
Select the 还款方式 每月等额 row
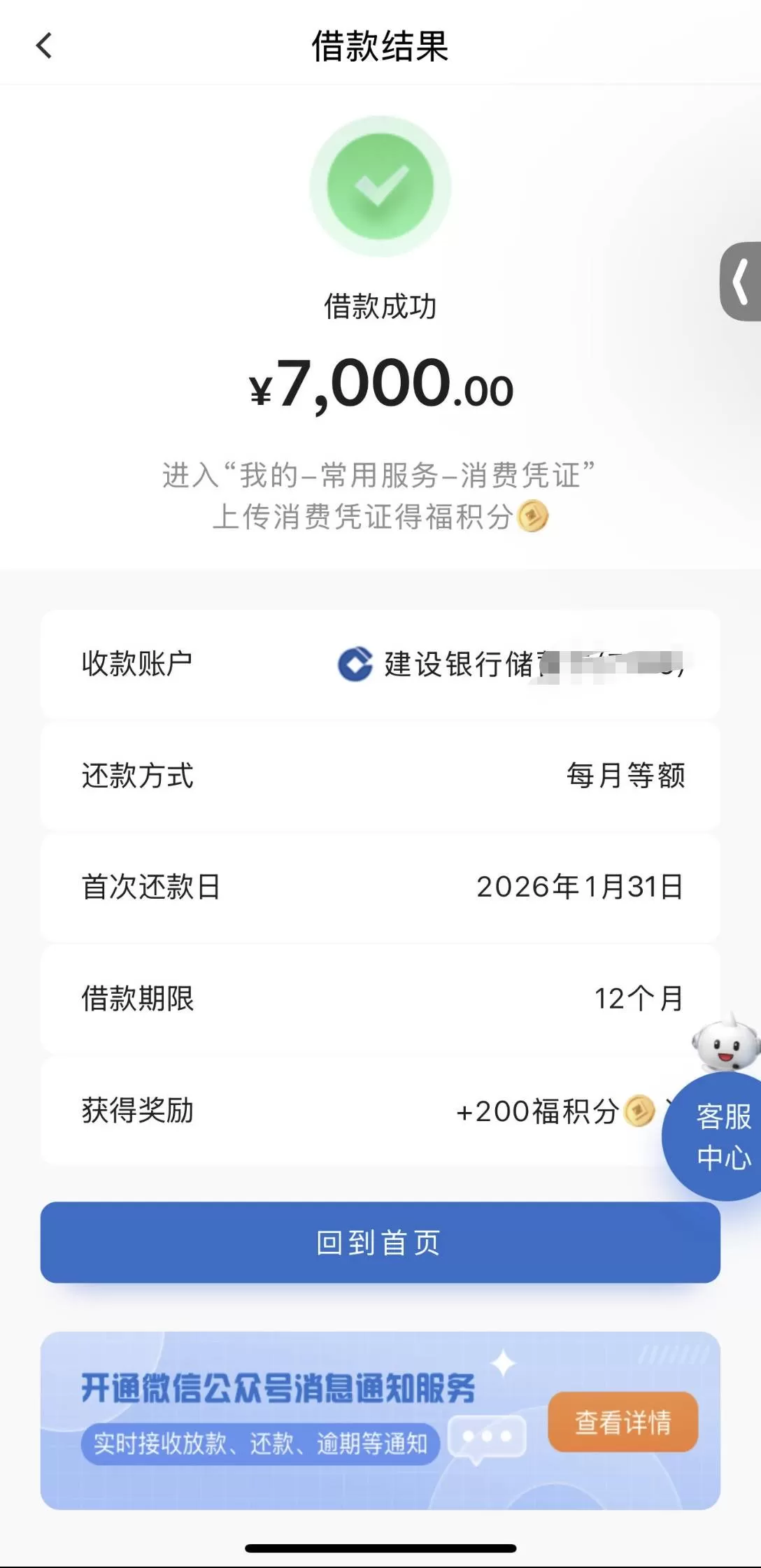[x=380, y=776]
